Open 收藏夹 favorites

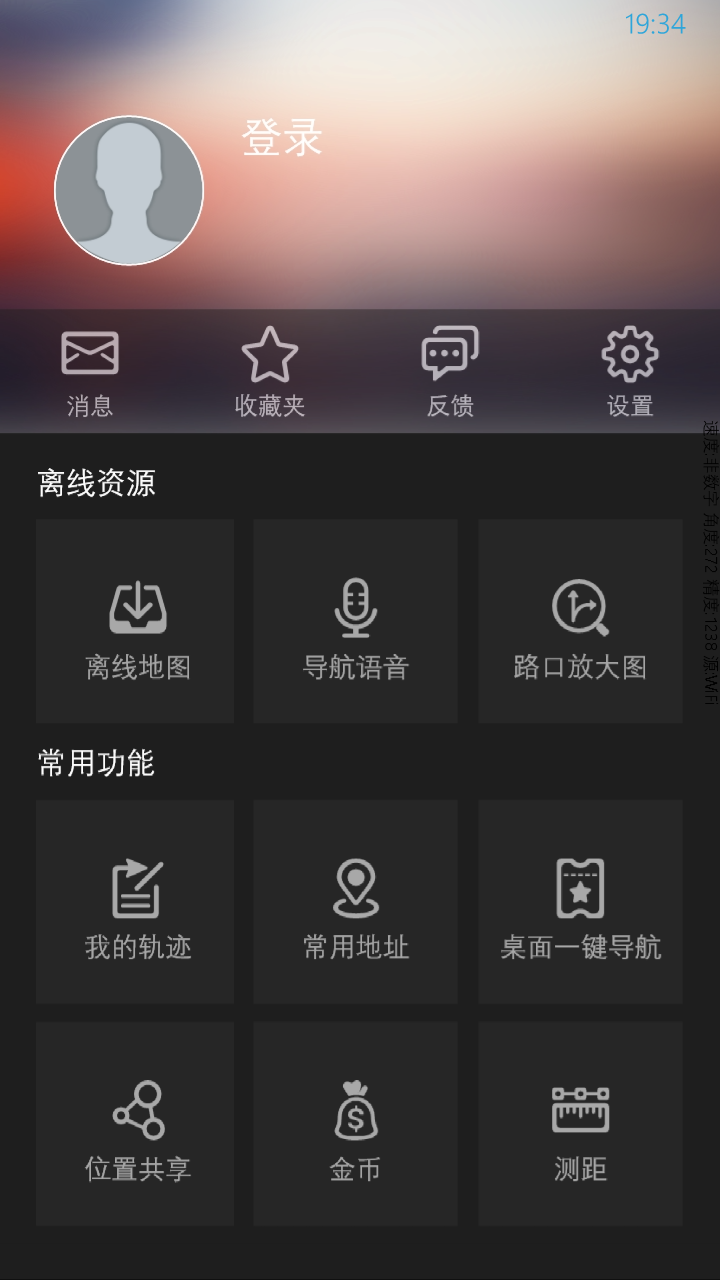point(270,372)
